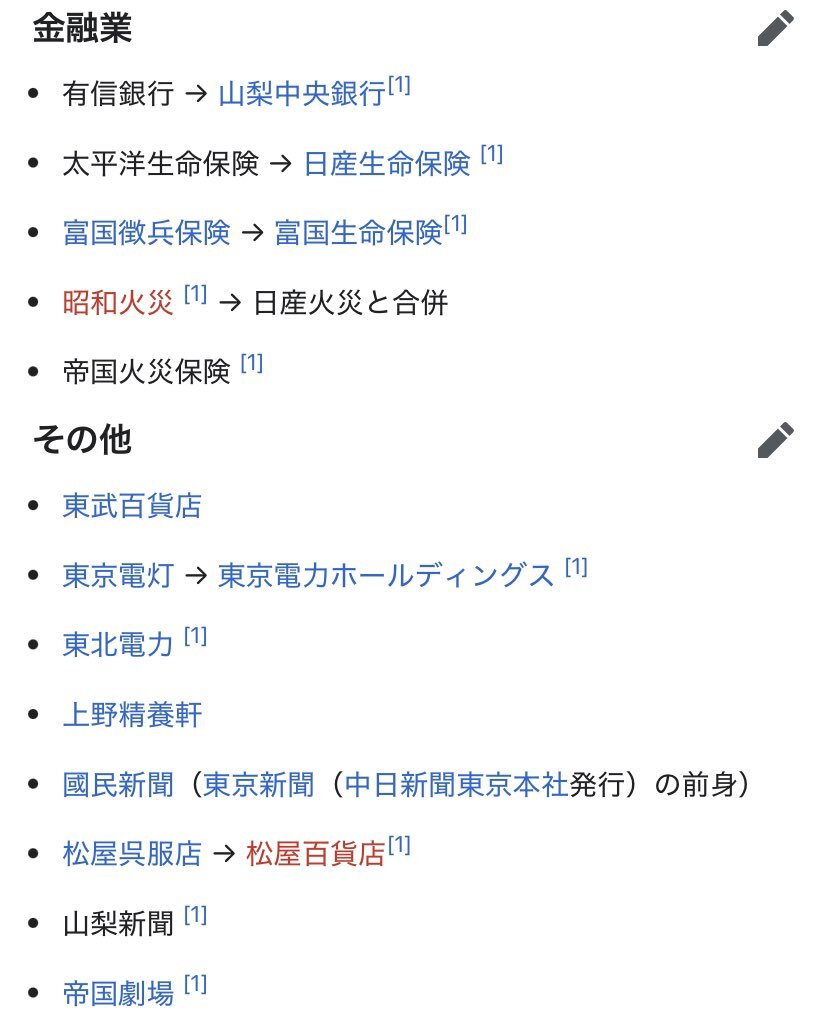Open the 山梨中央銀行 link
The width and height of the screenshot is (828, 1034).
[x=300, y=94]
